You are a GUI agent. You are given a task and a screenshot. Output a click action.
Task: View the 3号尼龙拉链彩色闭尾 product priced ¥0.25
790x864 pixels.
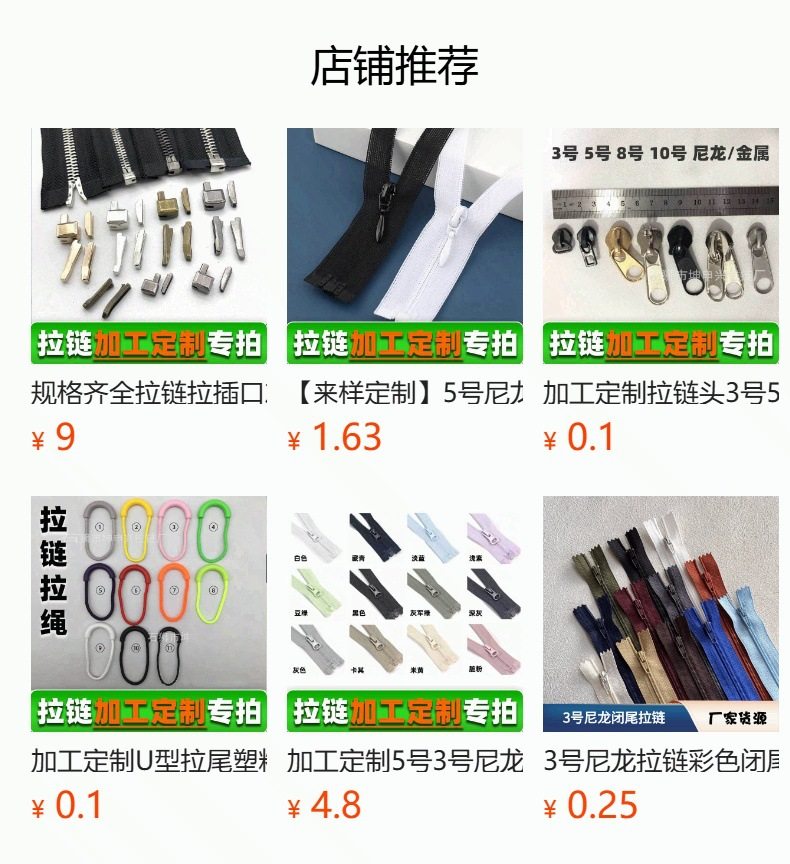[x=661, y=614]
